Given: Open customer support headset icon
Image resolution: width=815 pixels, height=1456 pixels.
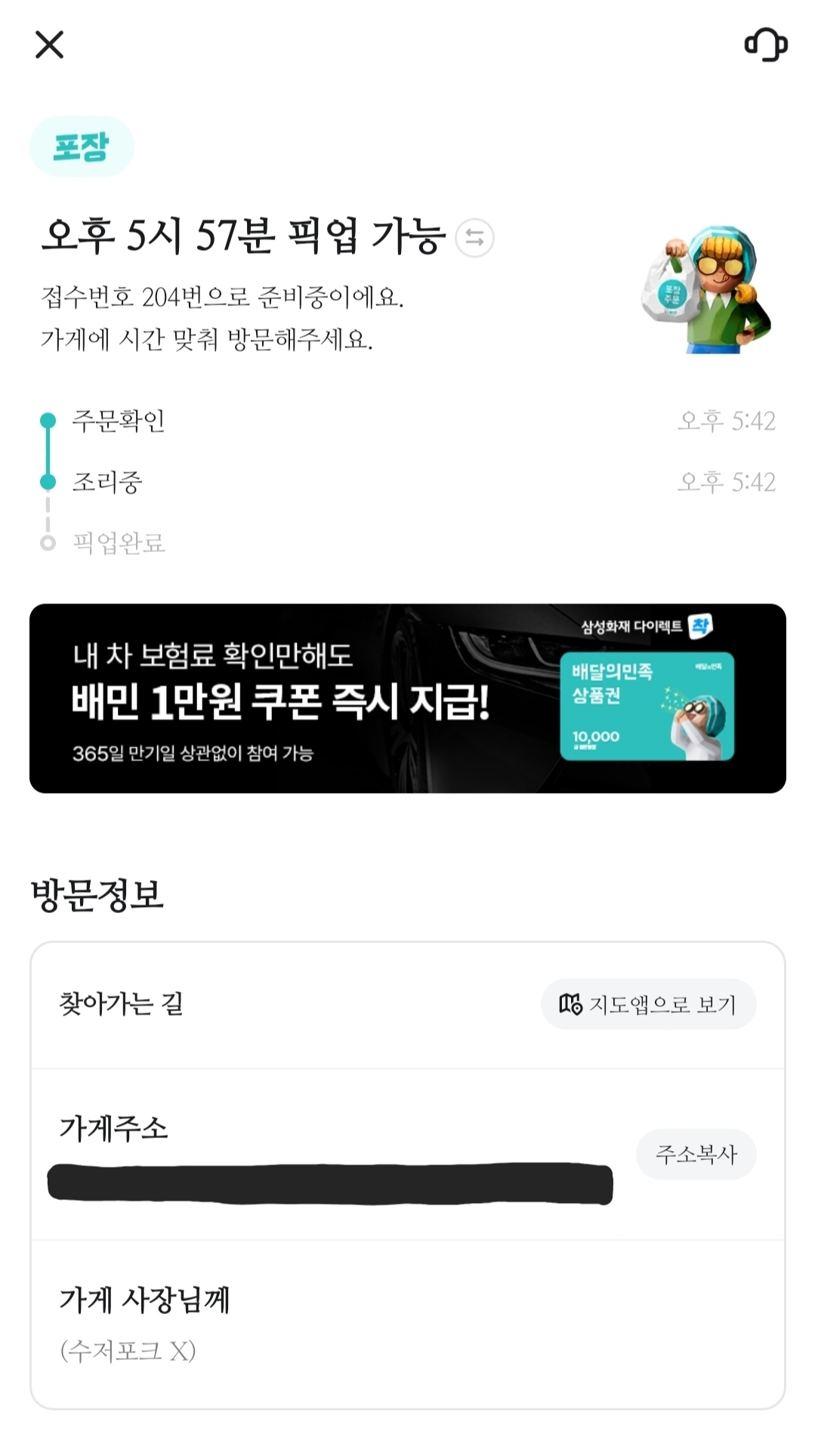Looking at the screenshot, I should click(766, 45).
